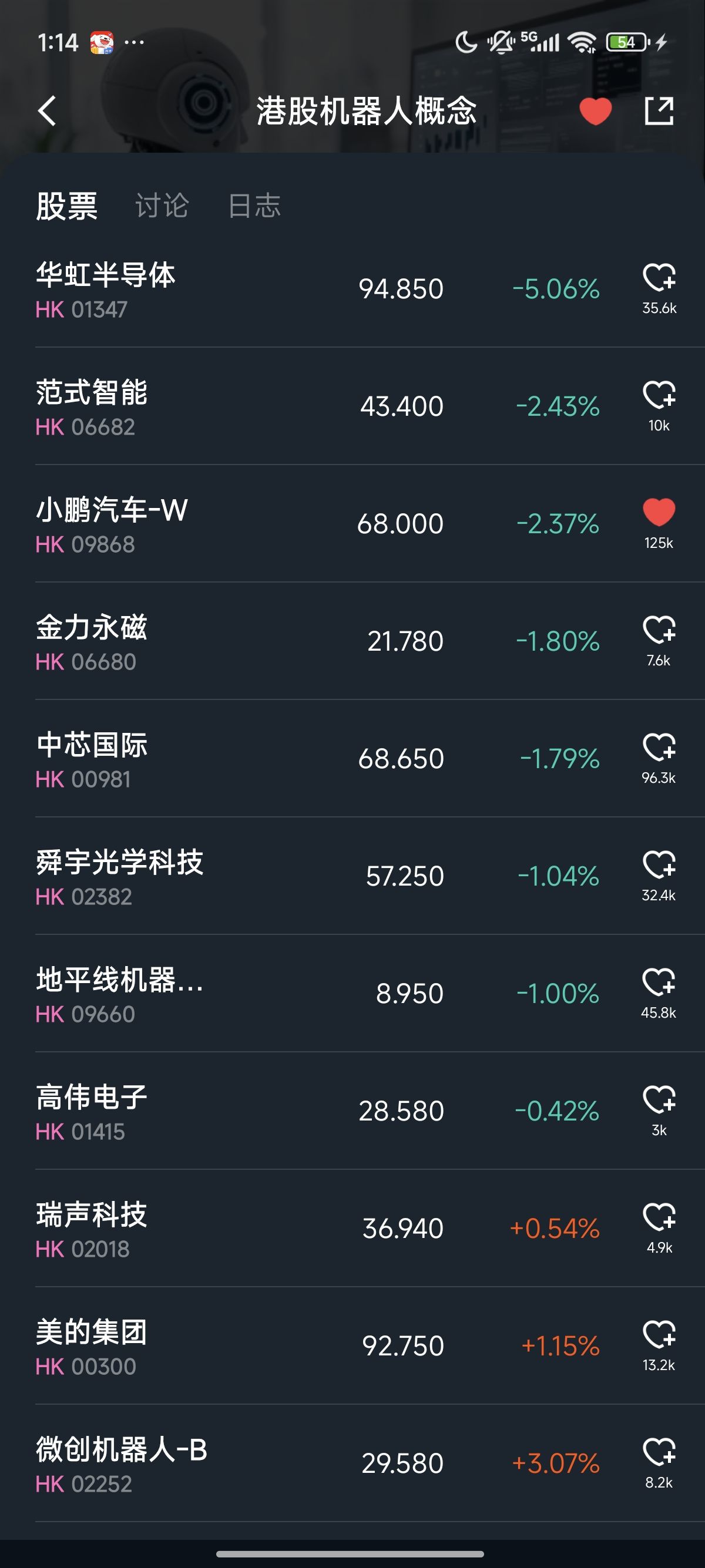Add 范式智能 to favorites
This screenshot has height=1568, width=705.
pos(659,396)
